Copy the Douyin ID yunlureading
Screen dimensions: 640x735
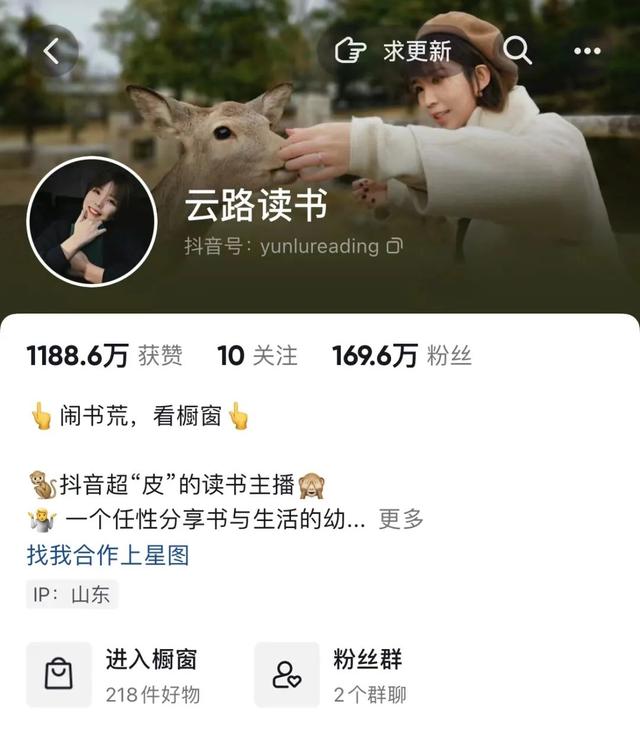396,246
